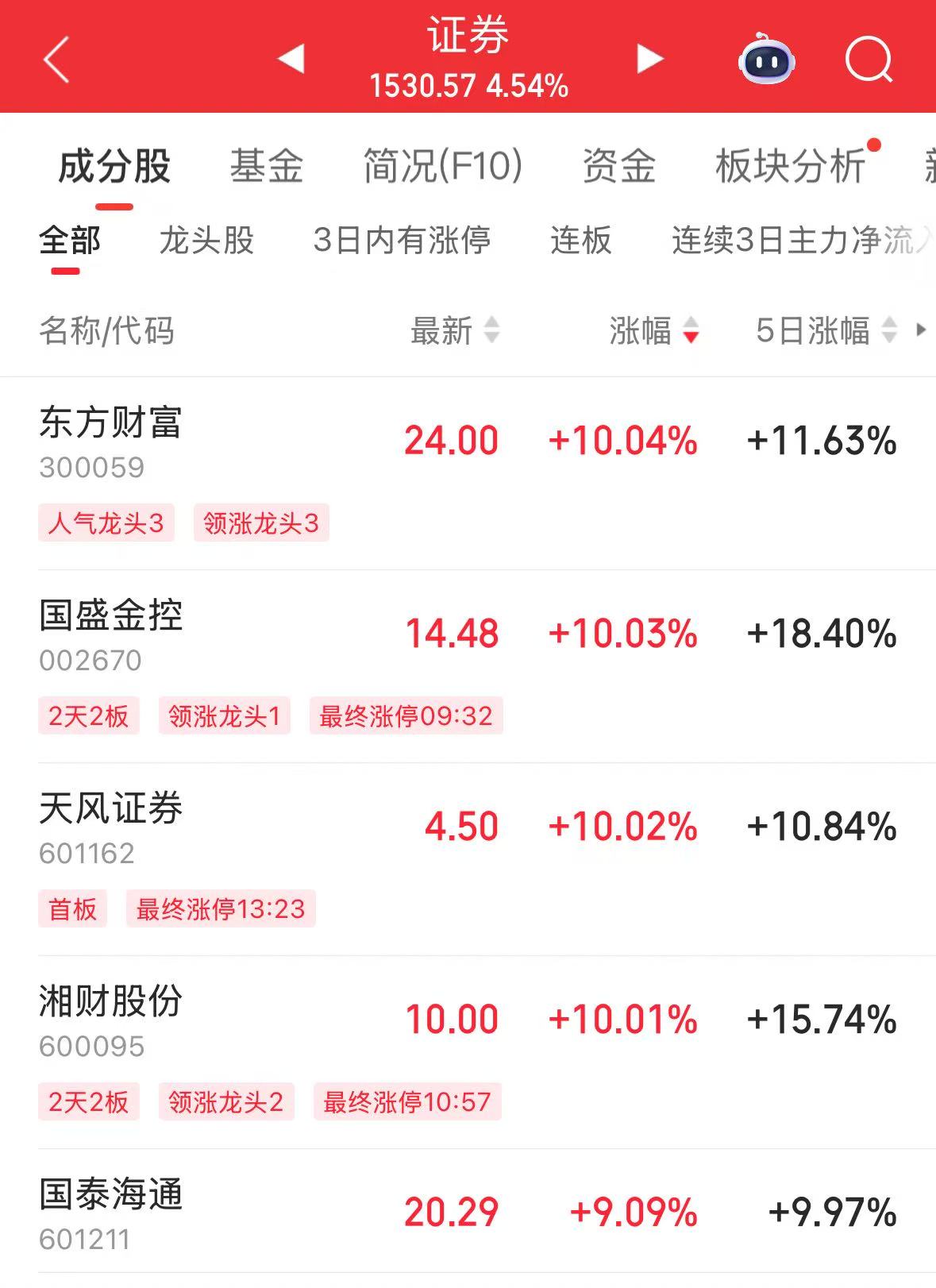Filter by 龙头股
Screen dimensions: 936x1288
coord(206,240)
